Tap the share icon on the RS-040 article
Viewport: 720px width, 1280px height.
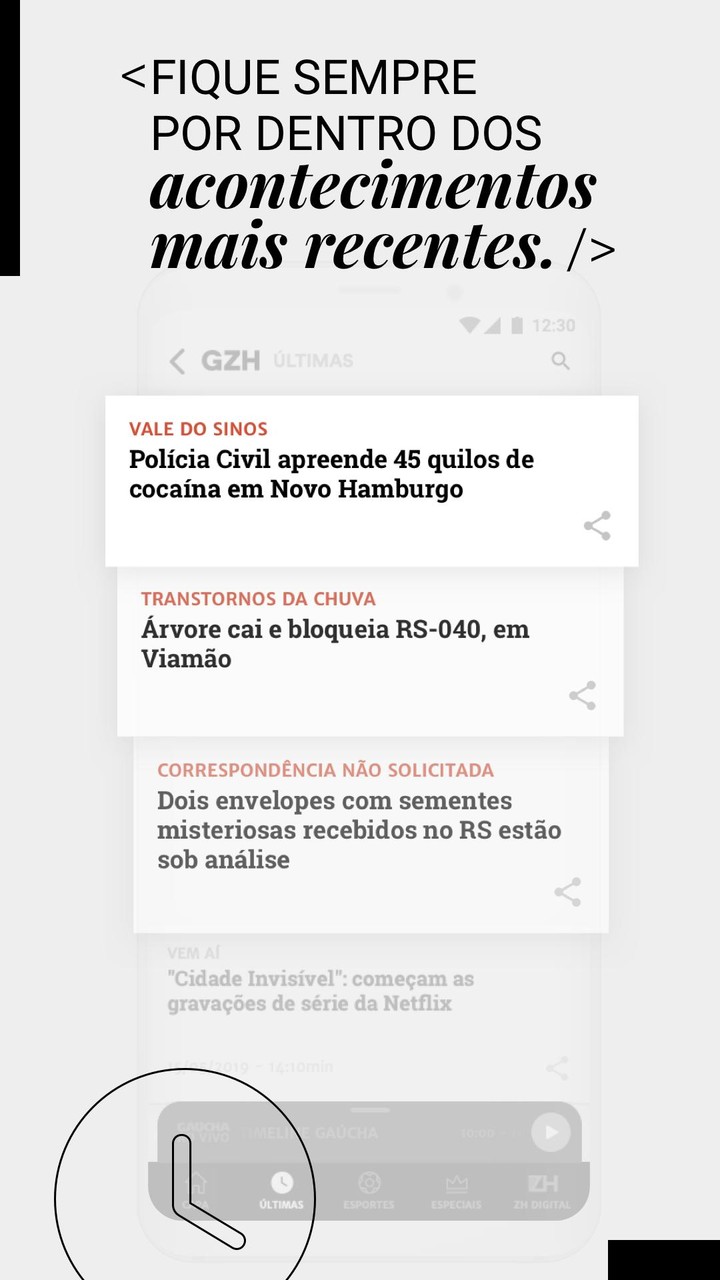583,694
